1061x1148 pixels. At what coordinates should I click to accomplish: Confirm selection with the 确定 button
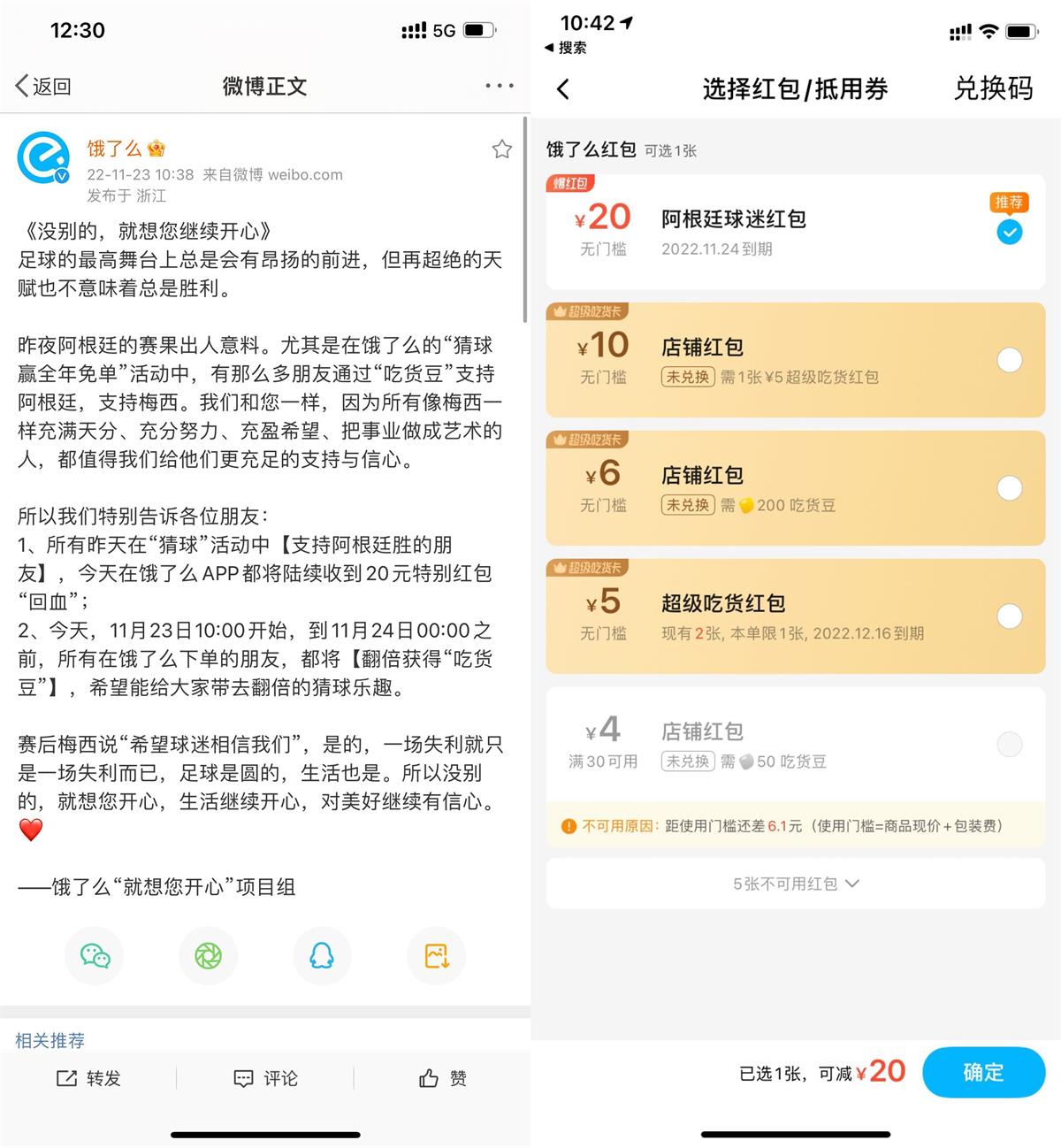pos(982,1073)
